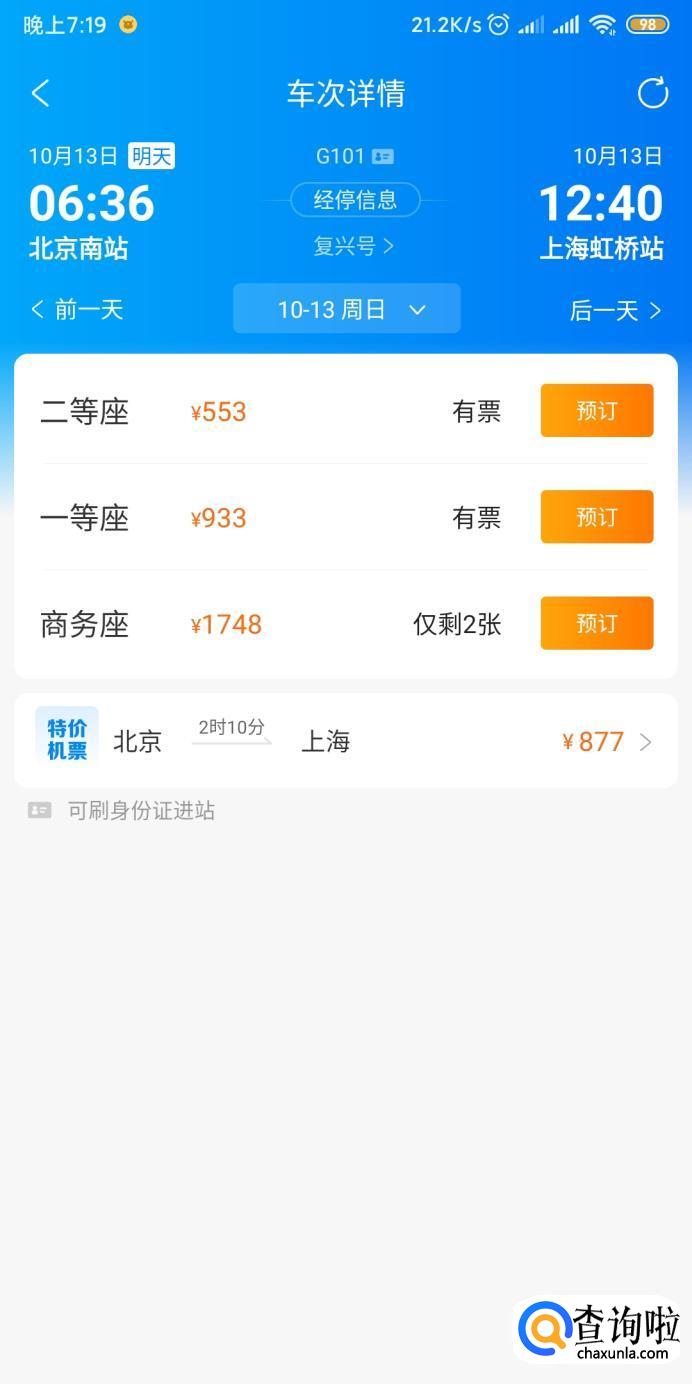Image resolution: width=692 pixels, height=1384 pixels.
Task: Go back from train details
Action: 40,94
